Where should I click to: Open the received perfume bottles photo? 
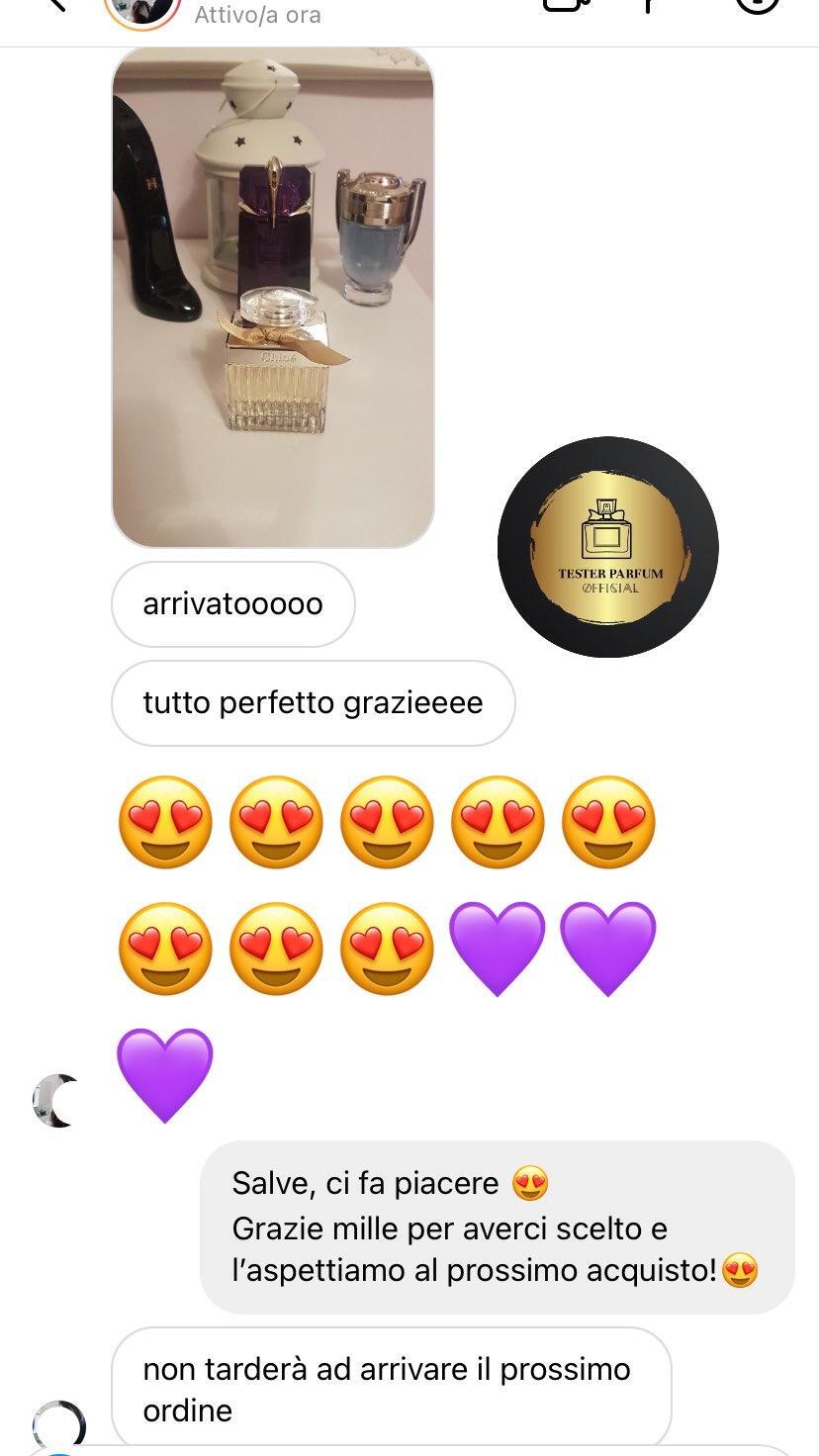(272, 297)
